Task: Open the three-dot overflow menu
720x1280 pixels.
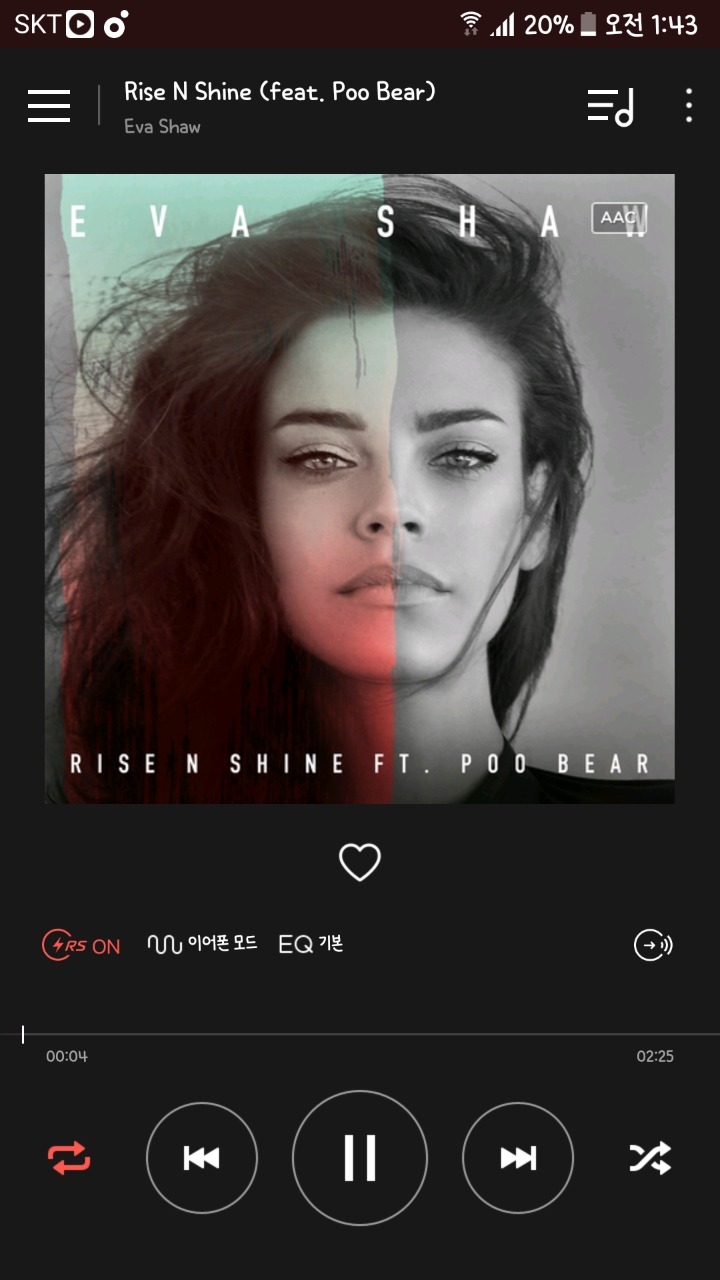Action: click(x=689, y=105)
